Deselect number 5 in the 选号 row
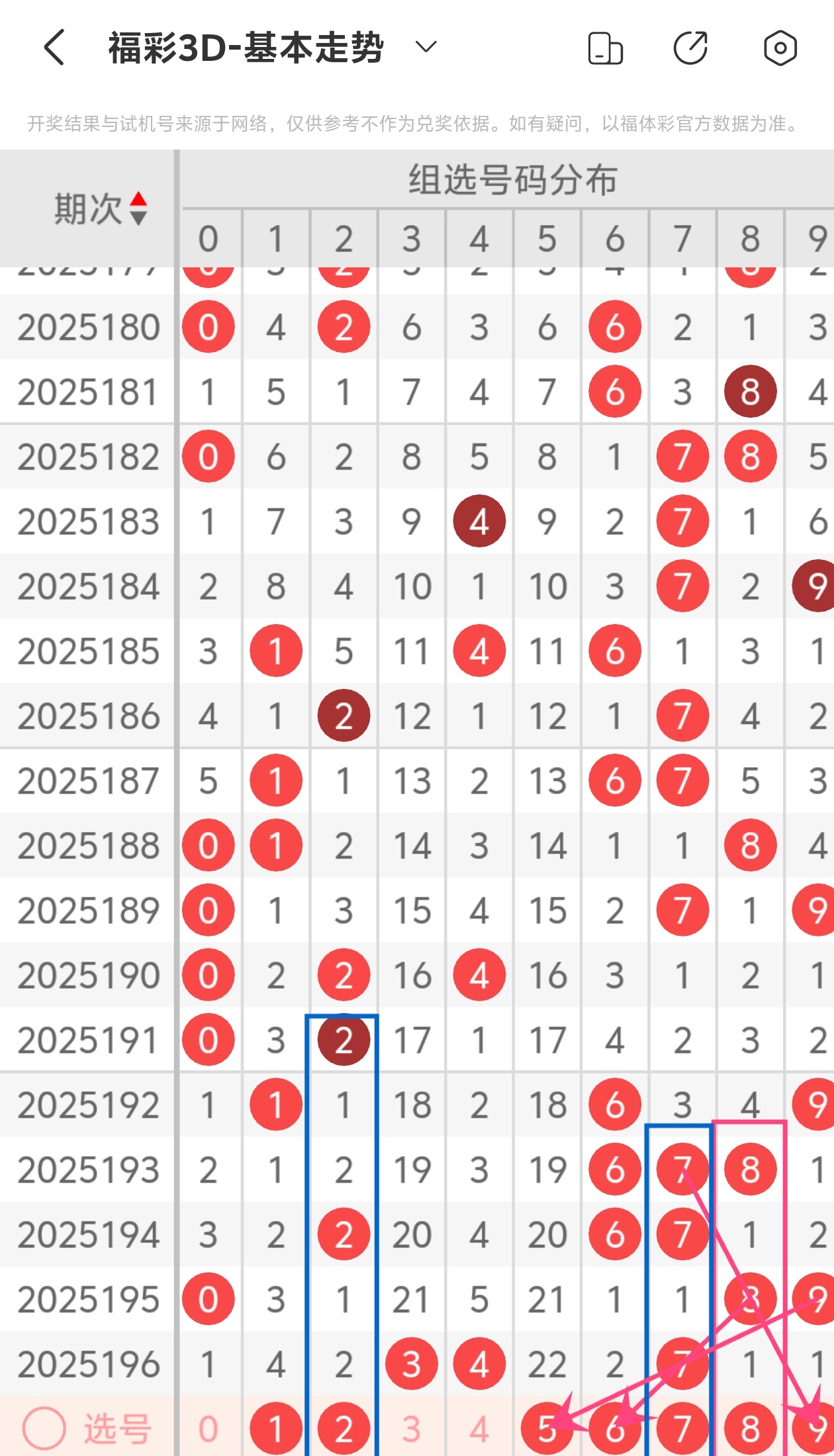 pyautogui.click(x=547, y=1429)
